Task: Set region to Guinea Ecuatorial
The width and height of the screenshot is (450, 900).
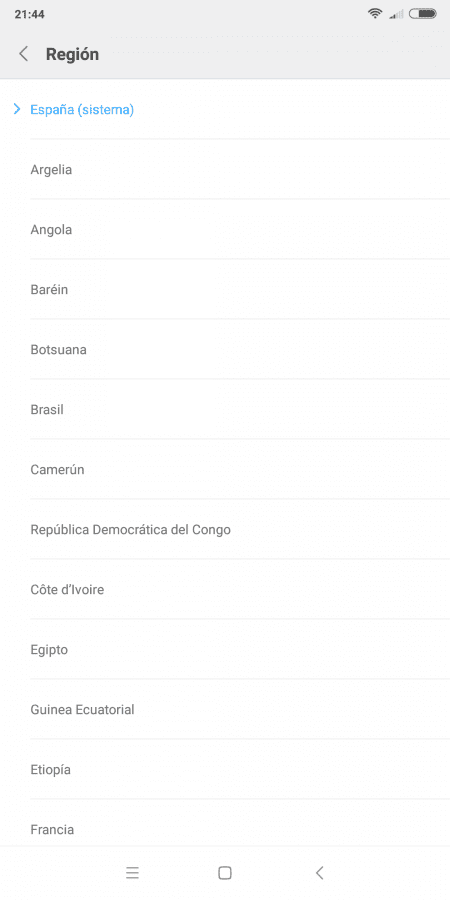Action: click(225, 709)
